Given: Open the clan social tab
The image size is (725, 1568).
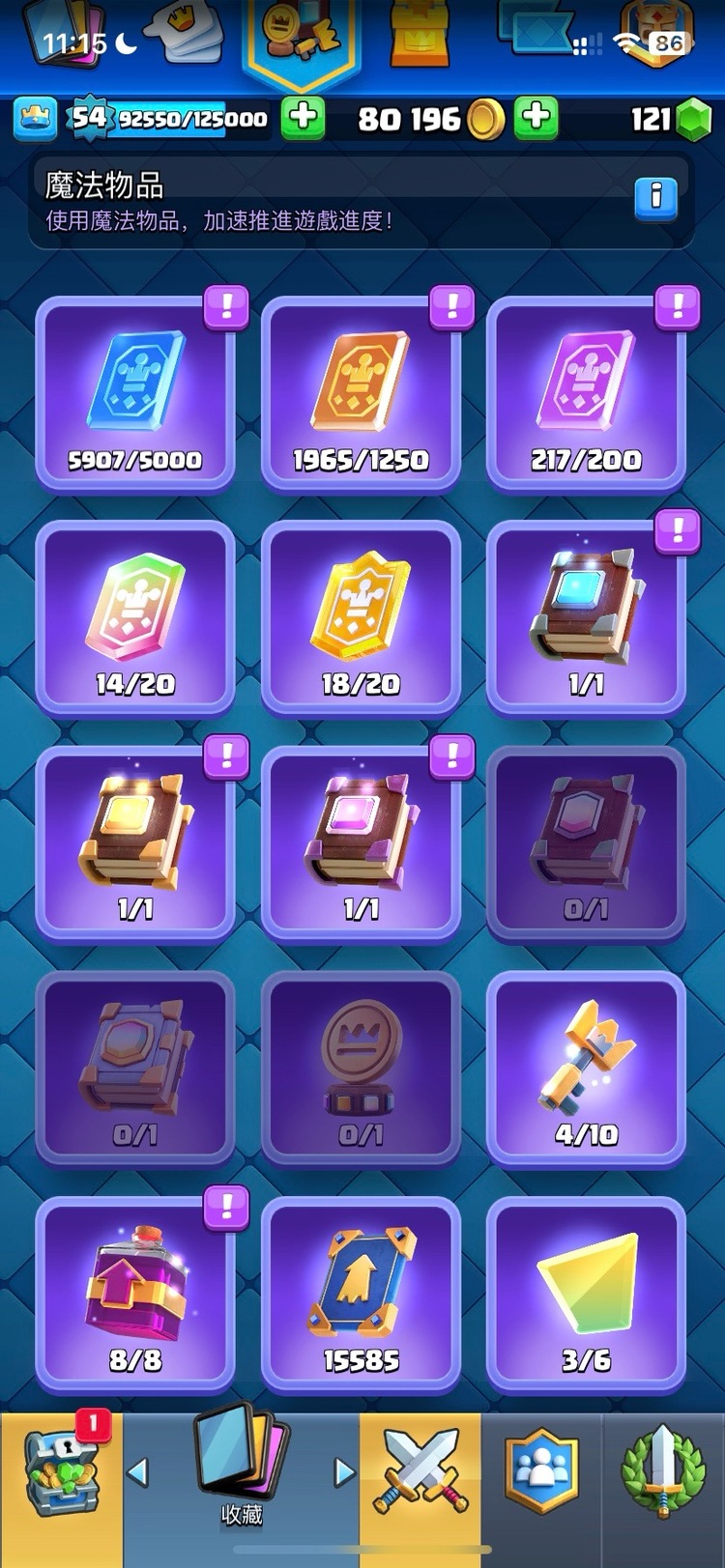Looking at the screenshot, I should [541, 1473].
